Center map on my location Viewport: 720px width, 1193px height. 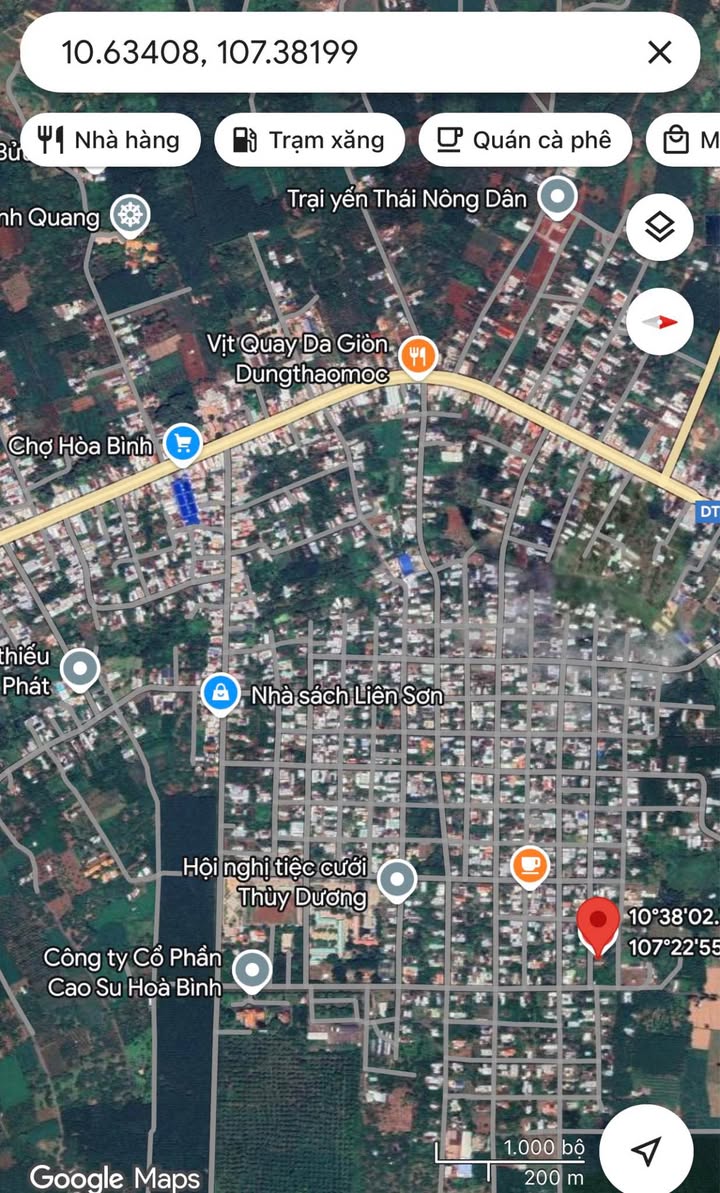click(647, 1150)
